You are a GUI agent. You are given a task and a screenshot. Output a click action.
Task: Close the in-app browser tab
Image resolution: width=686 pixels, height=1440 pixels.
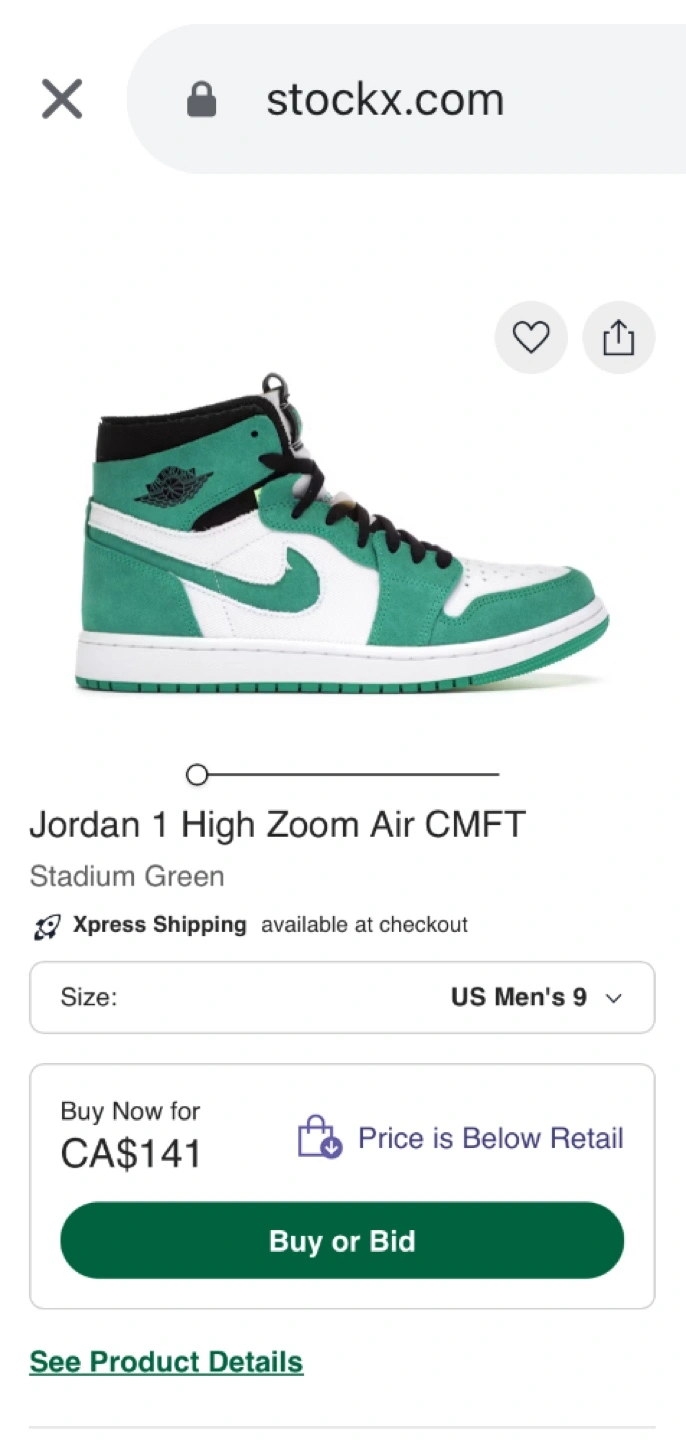62,99
